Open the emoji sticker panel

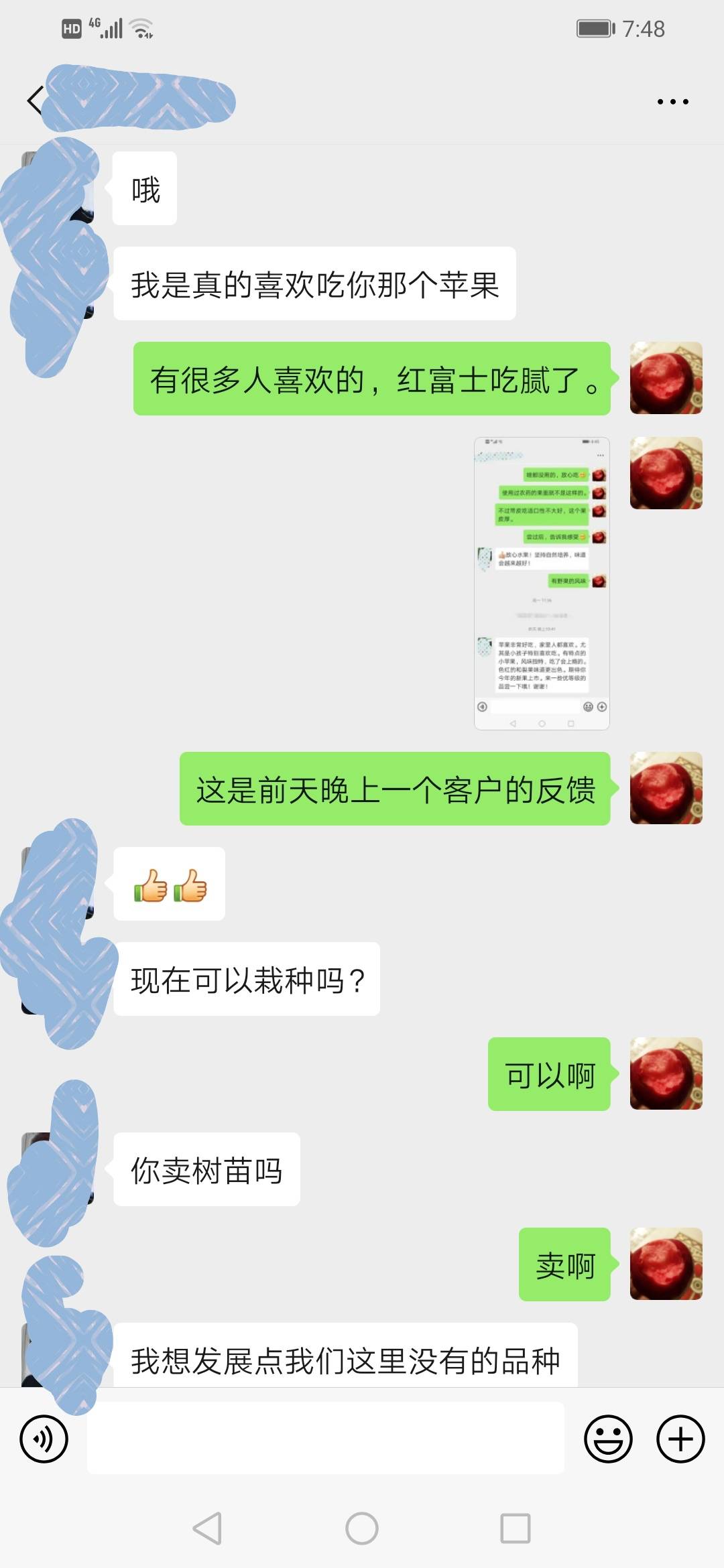pos(608,1438)
